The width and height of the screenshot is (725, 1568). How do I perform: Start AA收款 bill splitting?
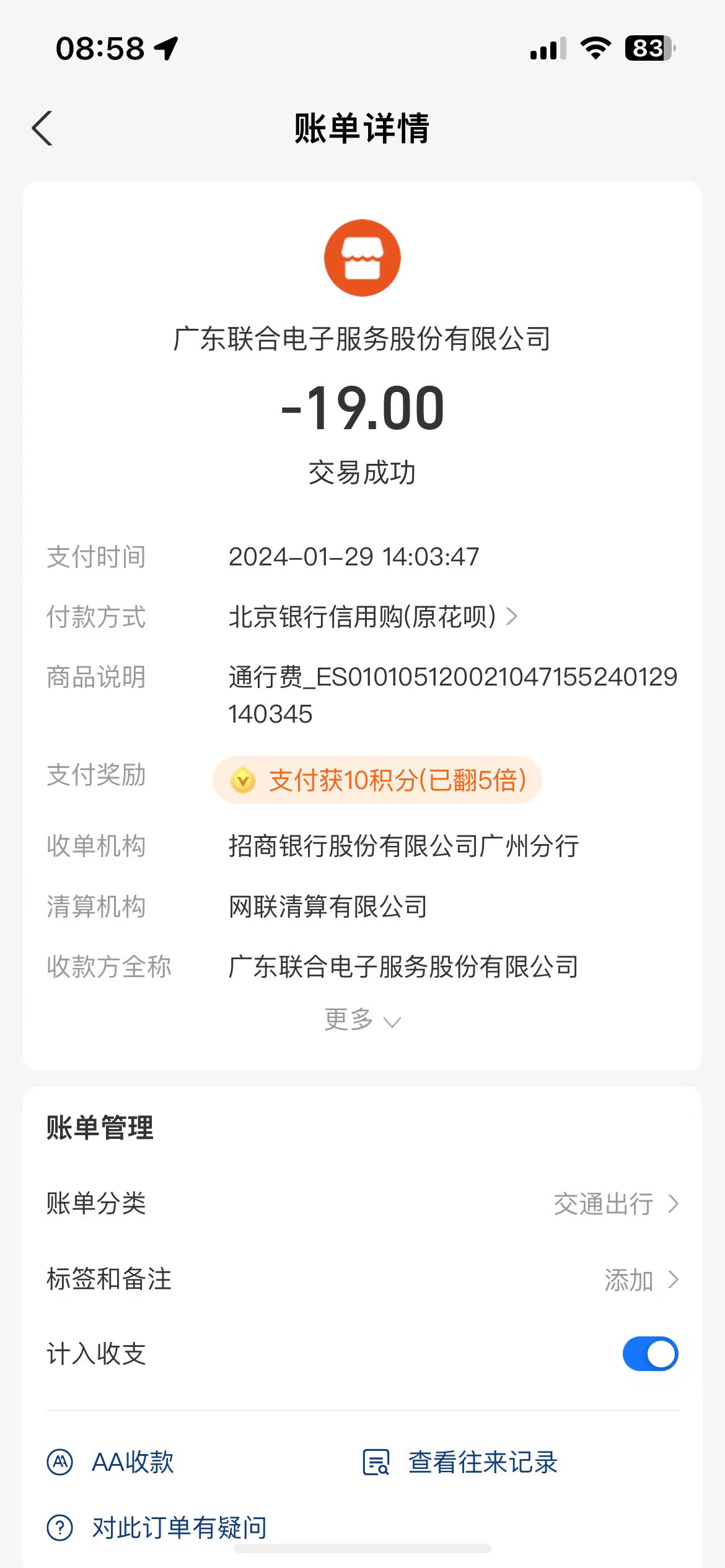[110, 1462]
